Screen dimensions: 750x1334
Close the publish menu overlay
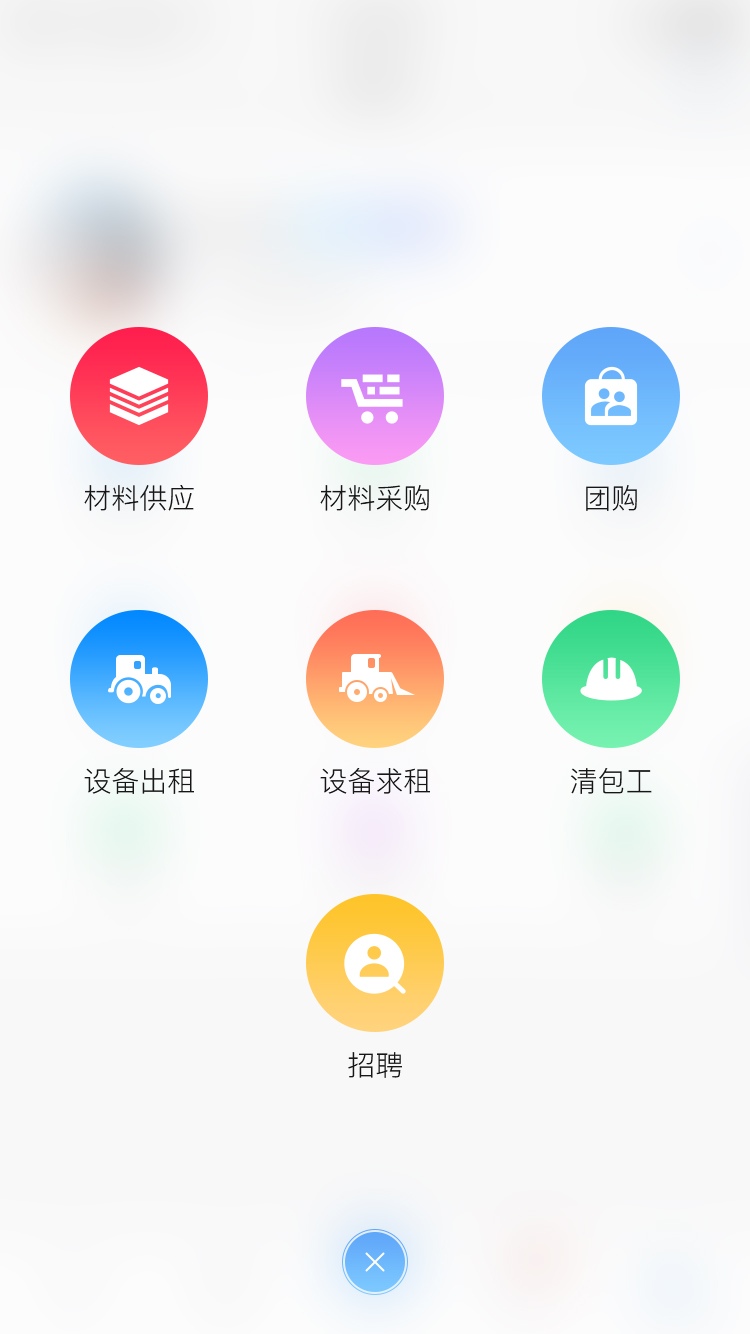(375, 1262)
